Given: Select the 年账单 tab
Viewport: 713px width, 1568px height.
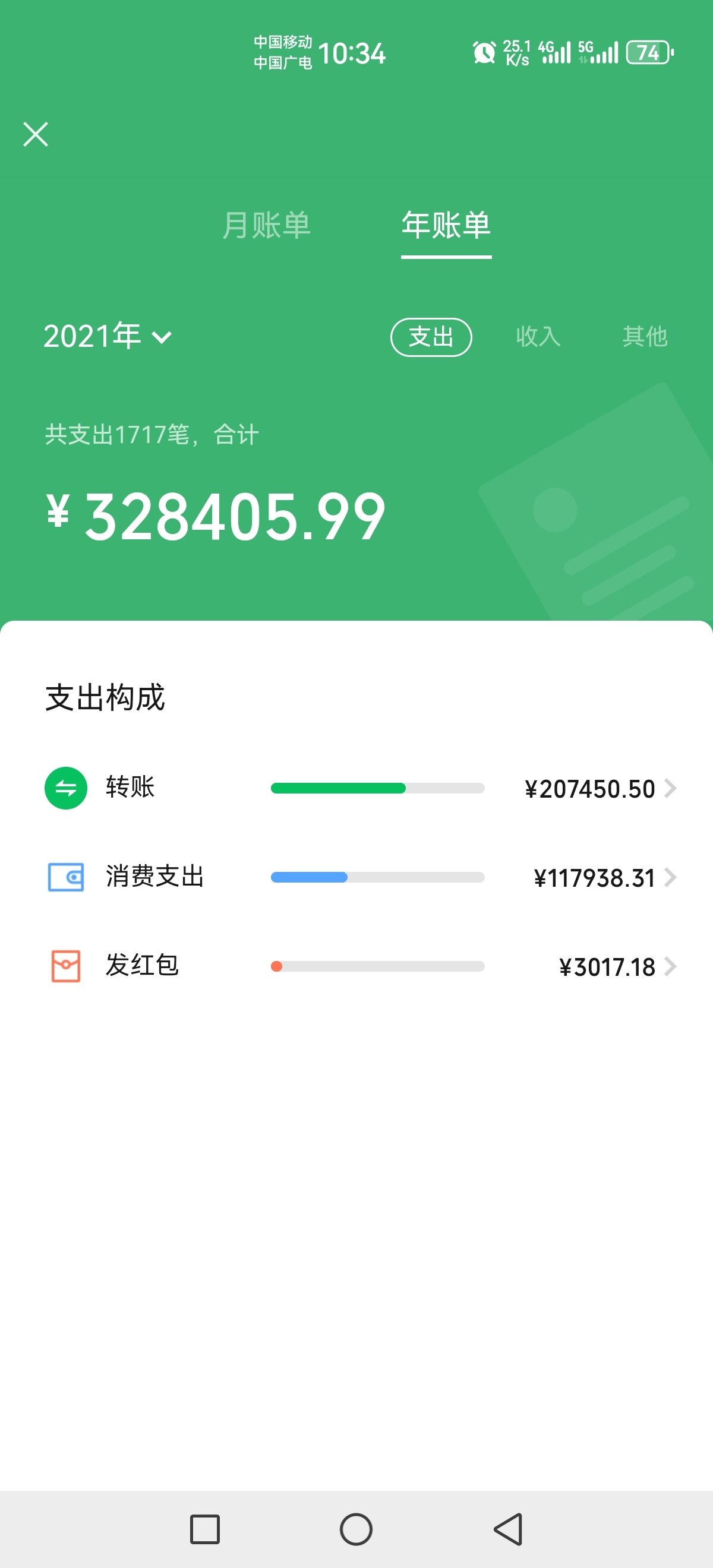Looking at the screenshot, I should tap(446, 225).
